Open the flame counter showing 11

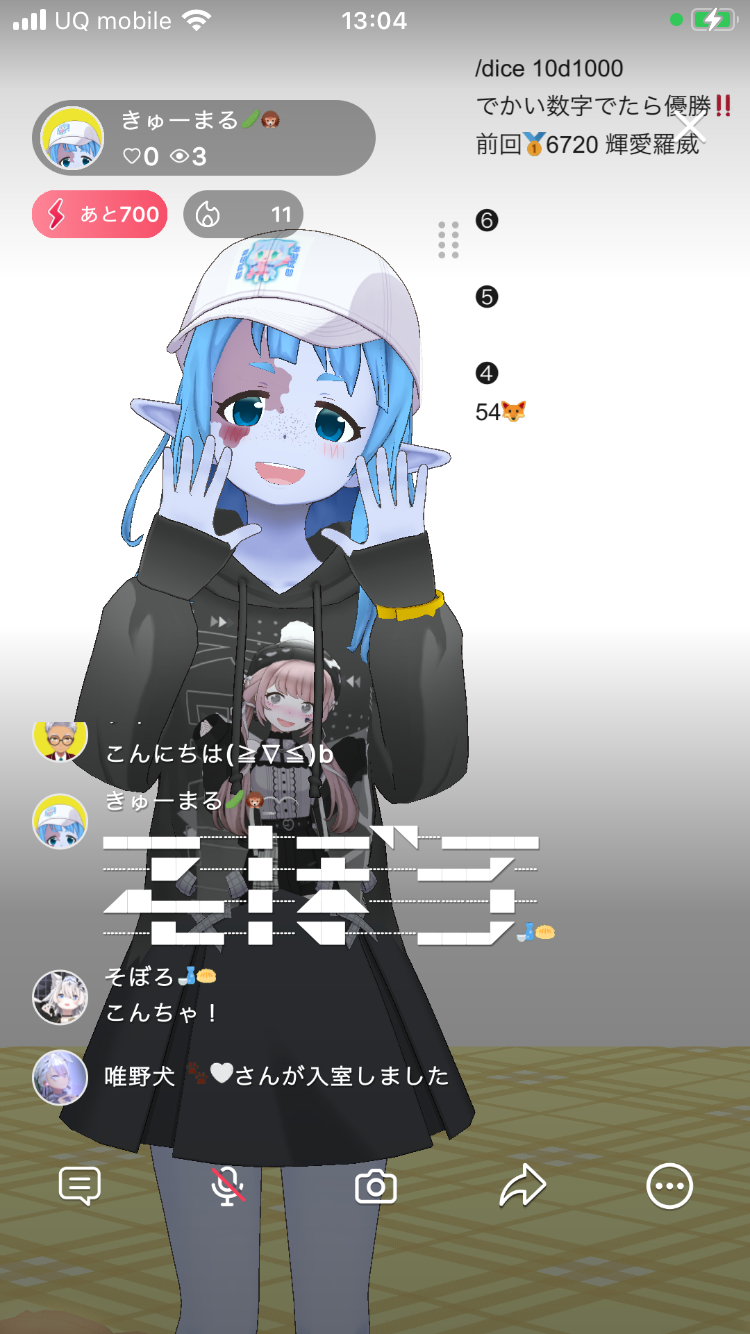(x=243, y=214)
